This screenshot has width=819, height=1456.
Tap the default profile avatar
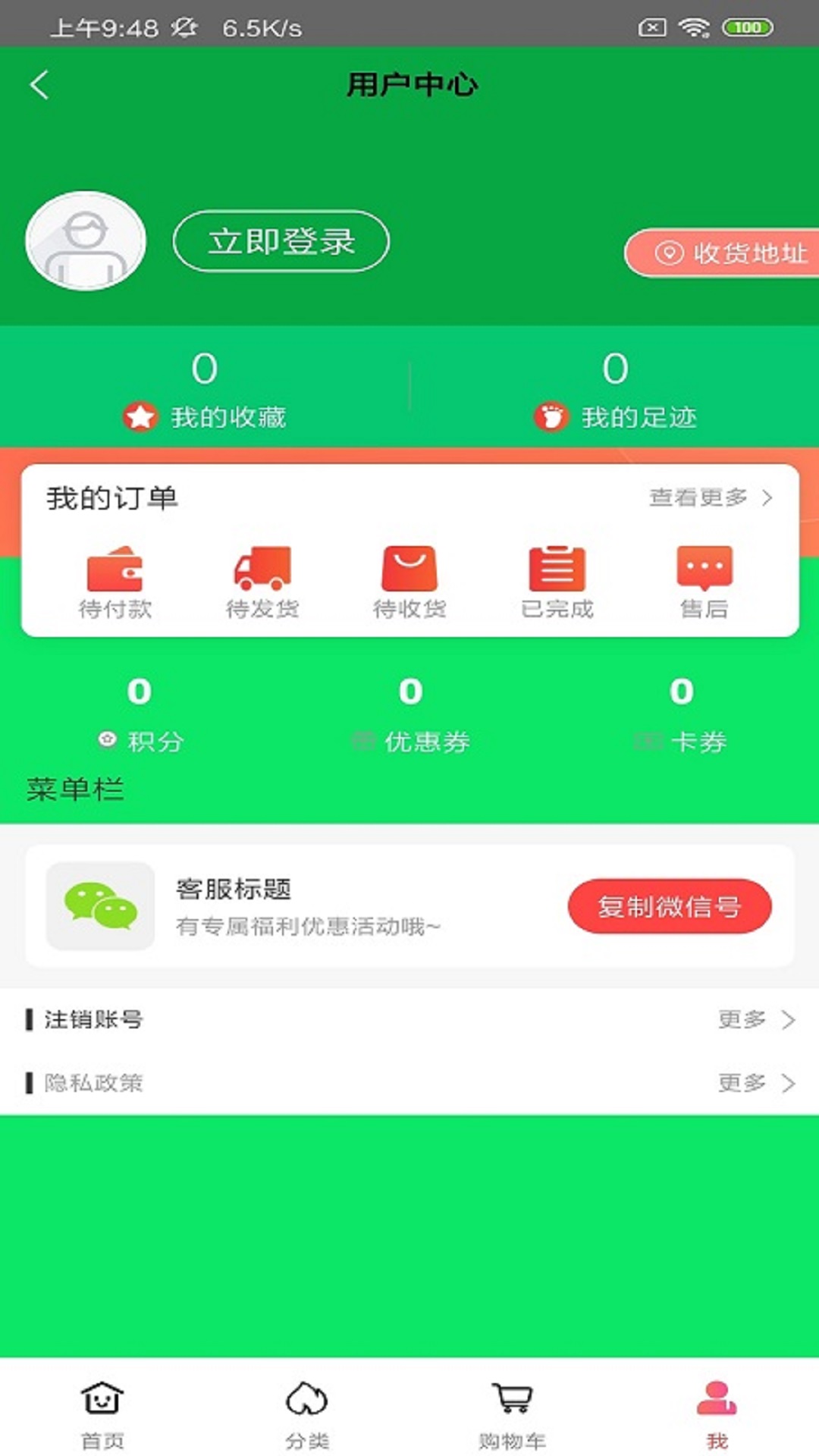(x=85, y=240)
